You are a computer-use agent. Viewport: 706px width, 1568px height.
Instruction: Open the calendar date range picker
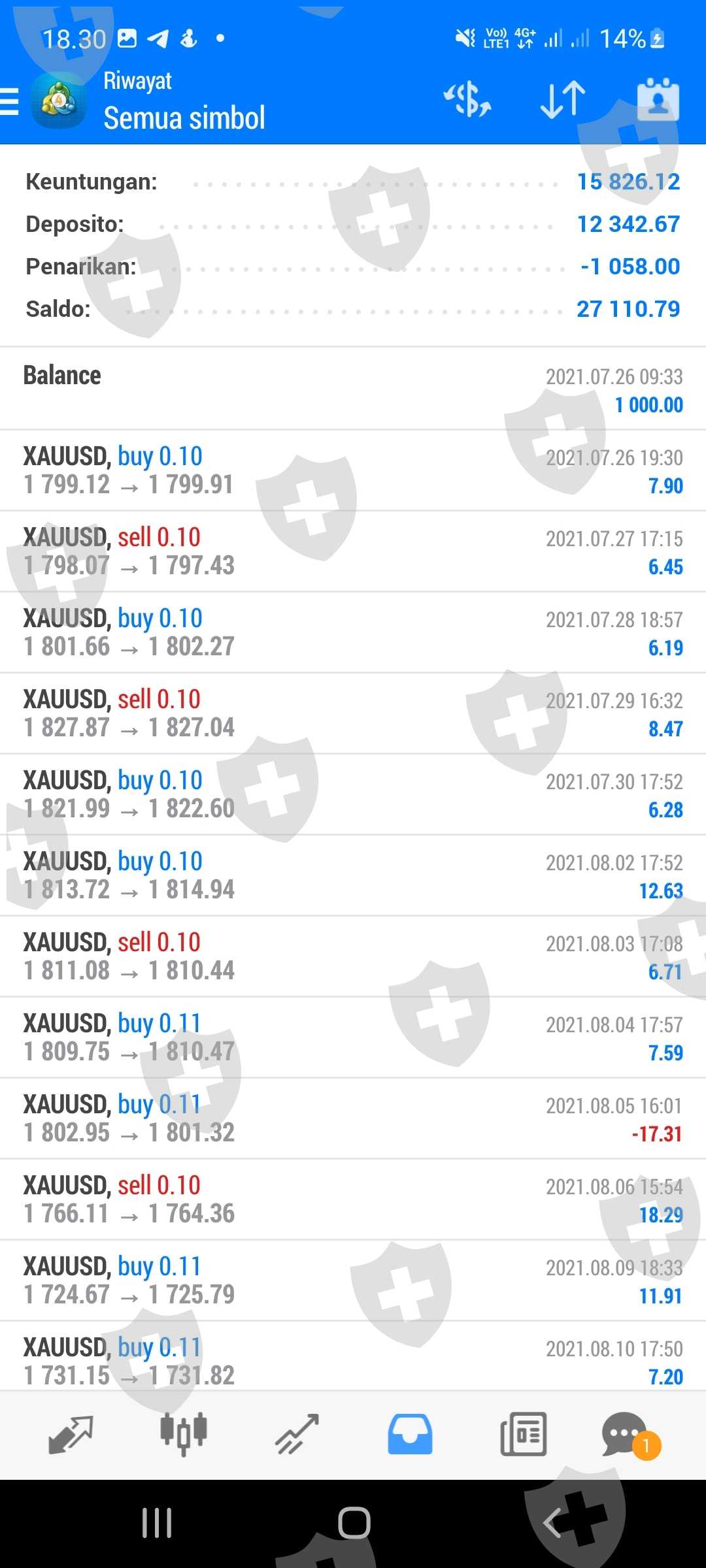click(x=658, y=100)
